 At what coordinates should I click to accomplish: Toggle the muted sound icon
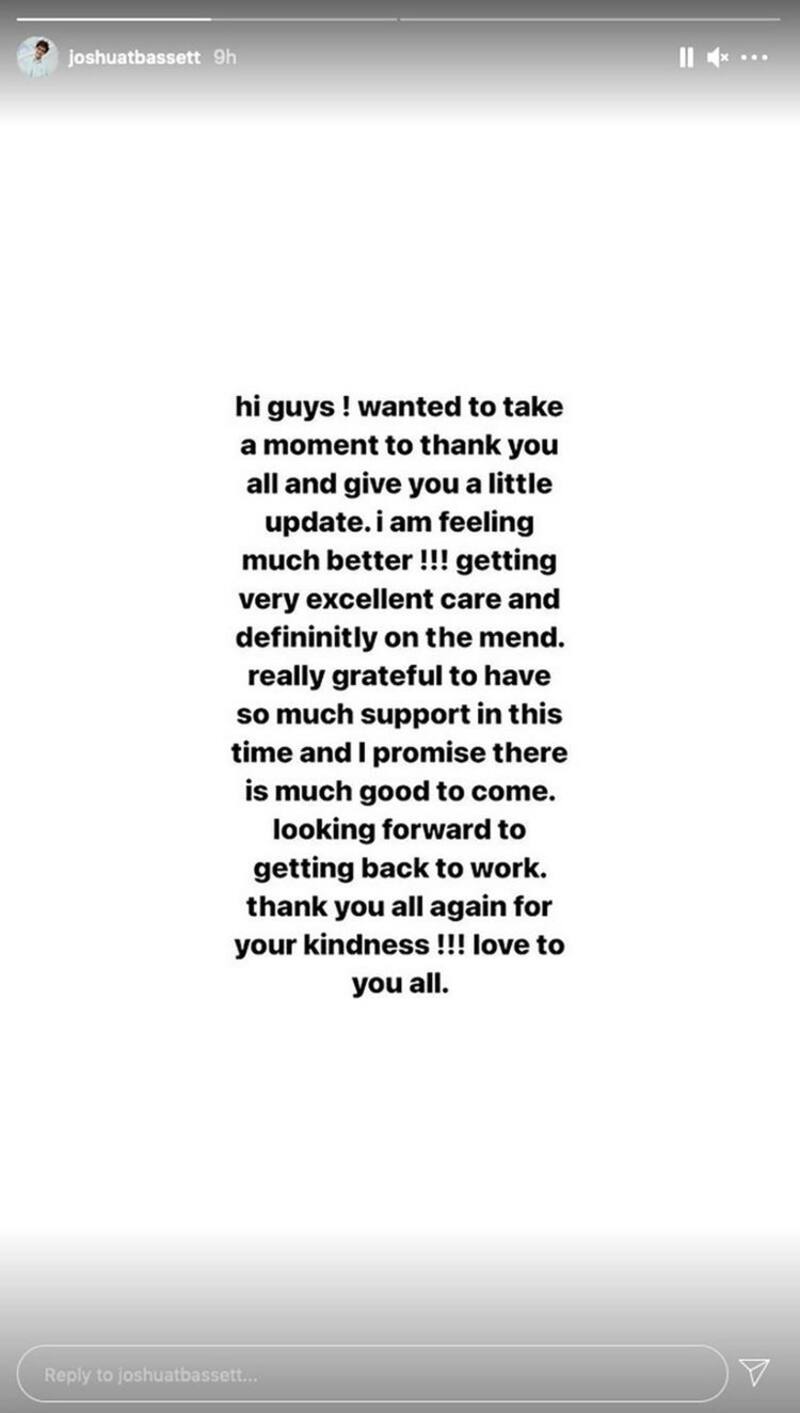point(717,58)
